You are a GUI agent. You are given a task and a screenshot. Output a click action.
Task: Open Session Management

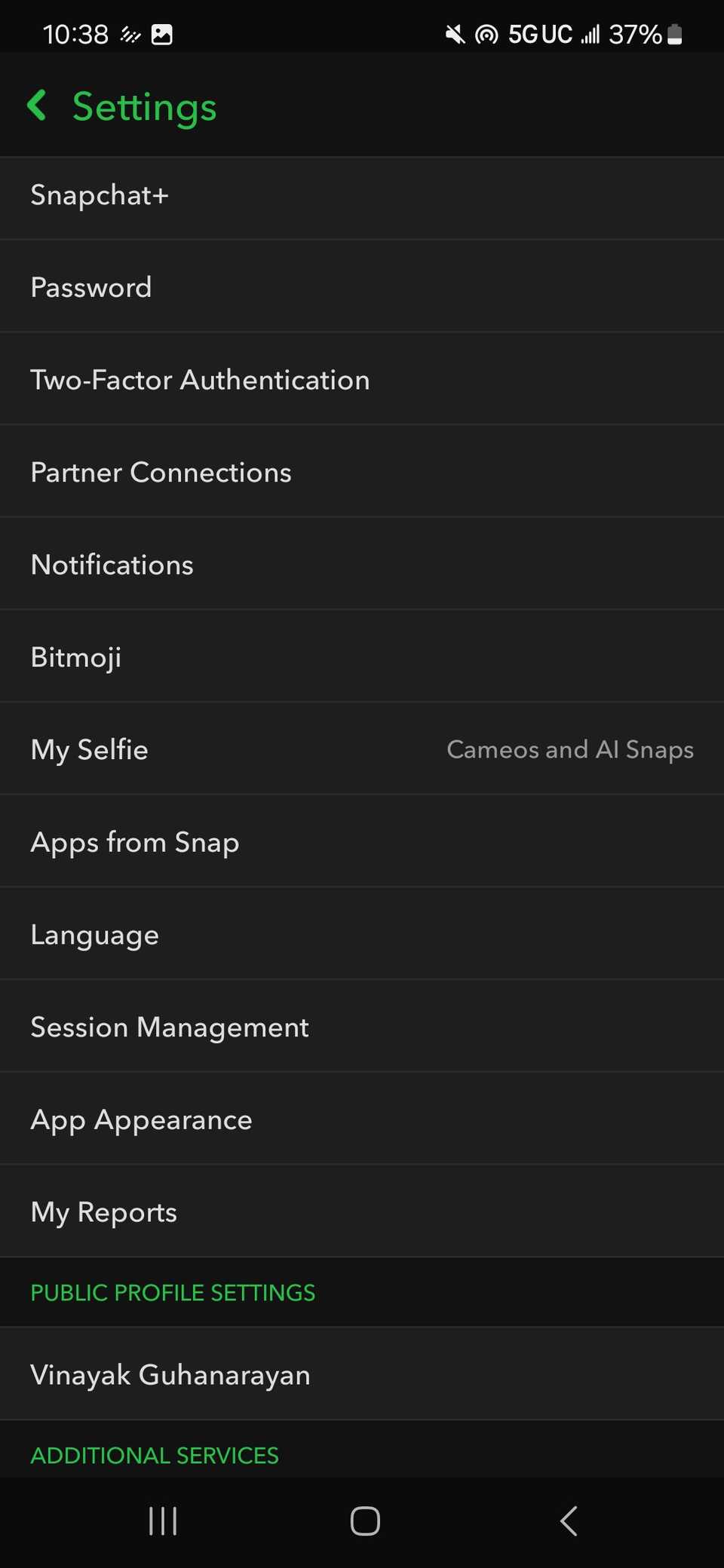[362, 1027]
